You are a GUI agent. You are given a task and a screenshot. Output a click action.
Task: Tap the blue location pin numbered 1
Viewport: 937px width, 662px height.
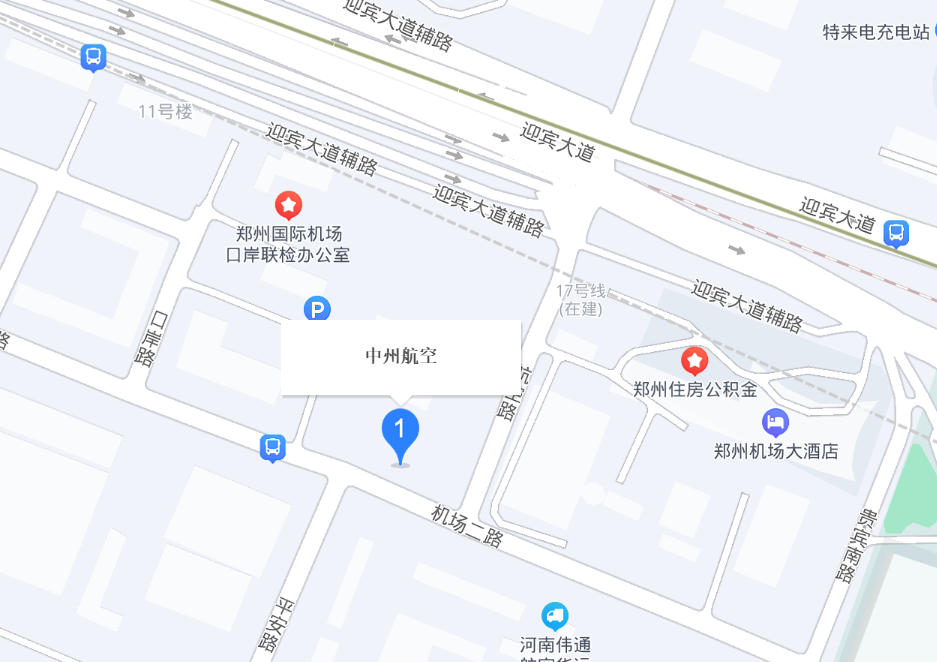tap(400, 433)
